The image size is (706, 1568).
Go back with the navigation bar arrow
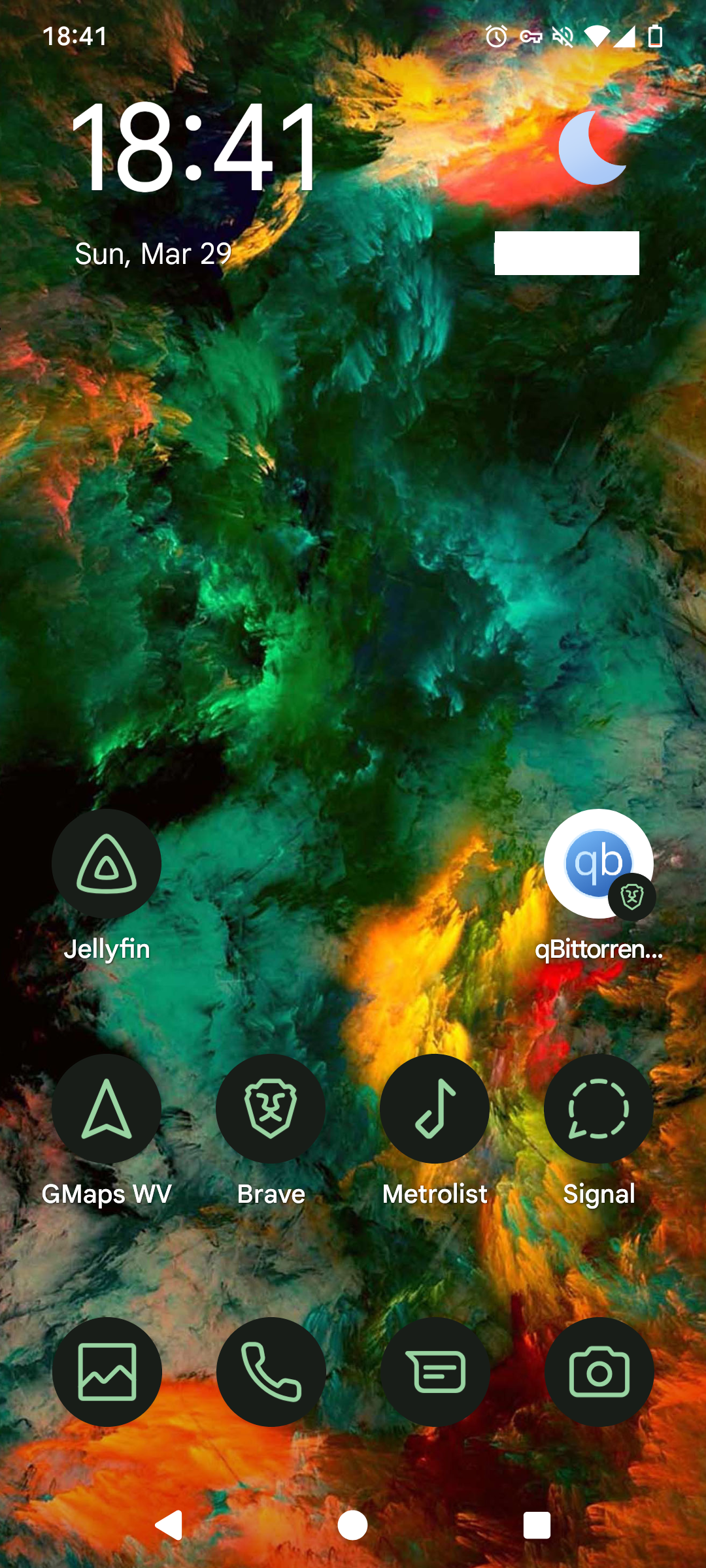(169, 1526)
